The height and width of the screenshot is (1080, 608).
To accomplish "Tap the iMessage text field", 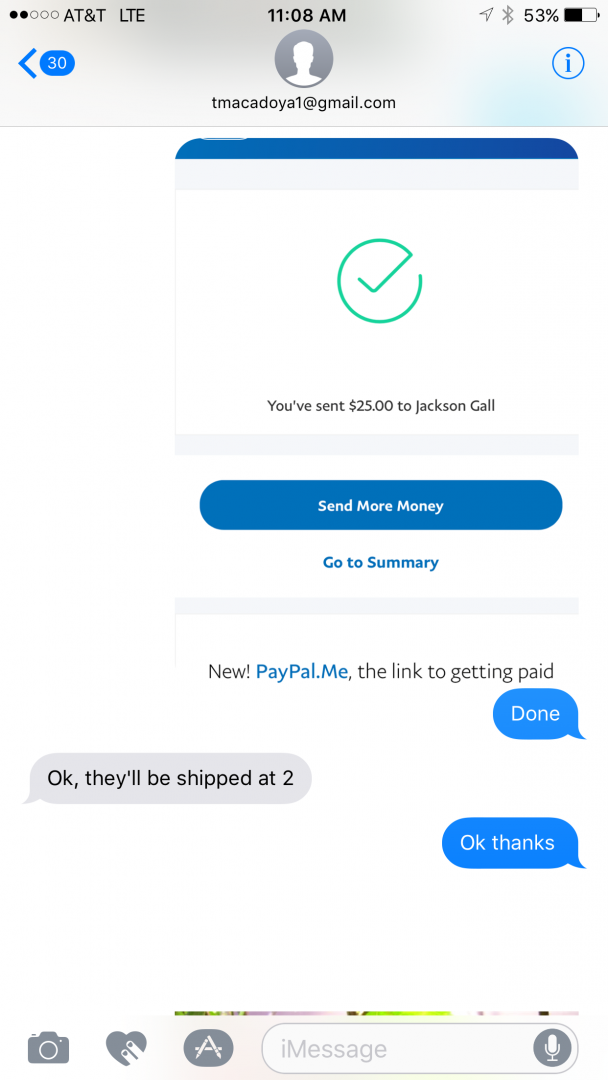I will point(395,1049).
